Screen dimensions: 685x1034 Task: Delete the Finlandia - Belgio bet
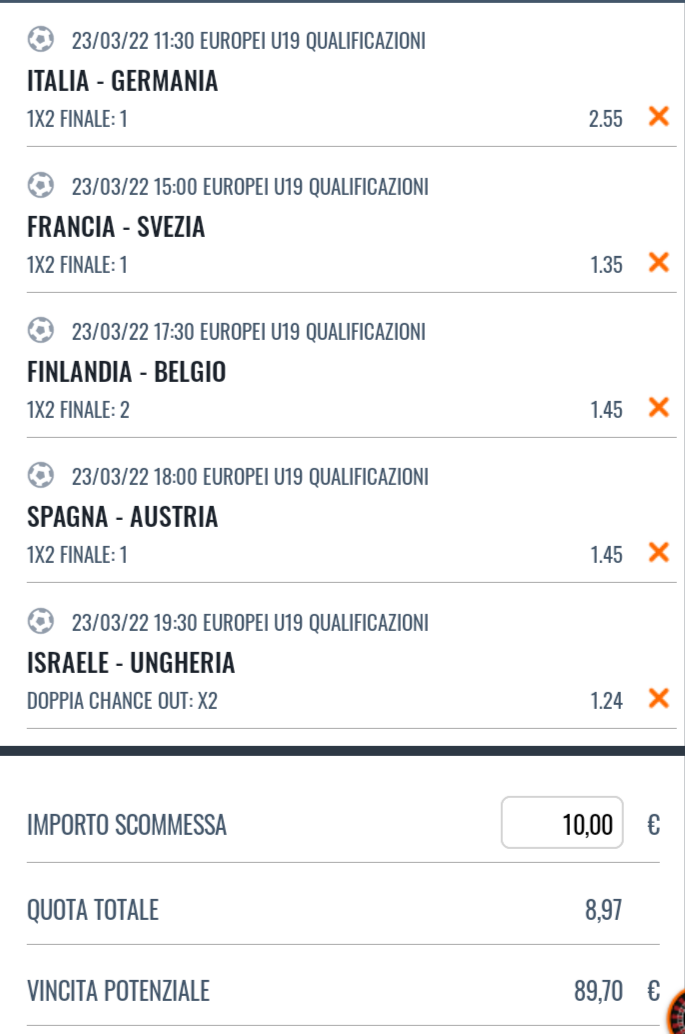(658, 407)
